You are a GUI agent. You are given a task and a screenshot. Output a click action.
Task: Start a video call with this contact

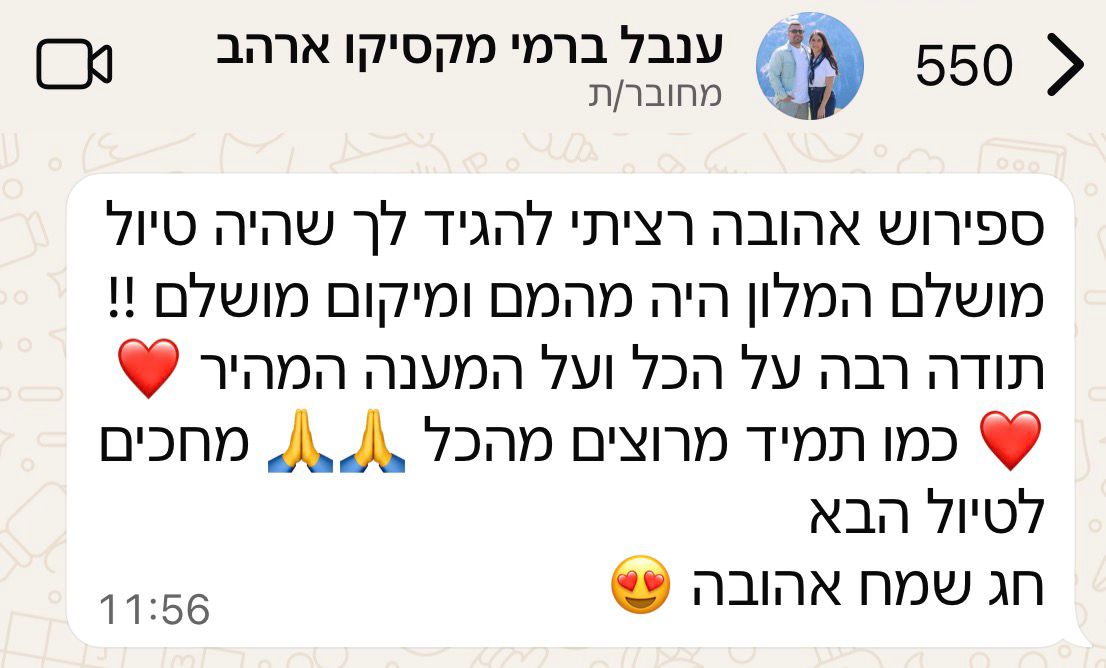[74, 66]
